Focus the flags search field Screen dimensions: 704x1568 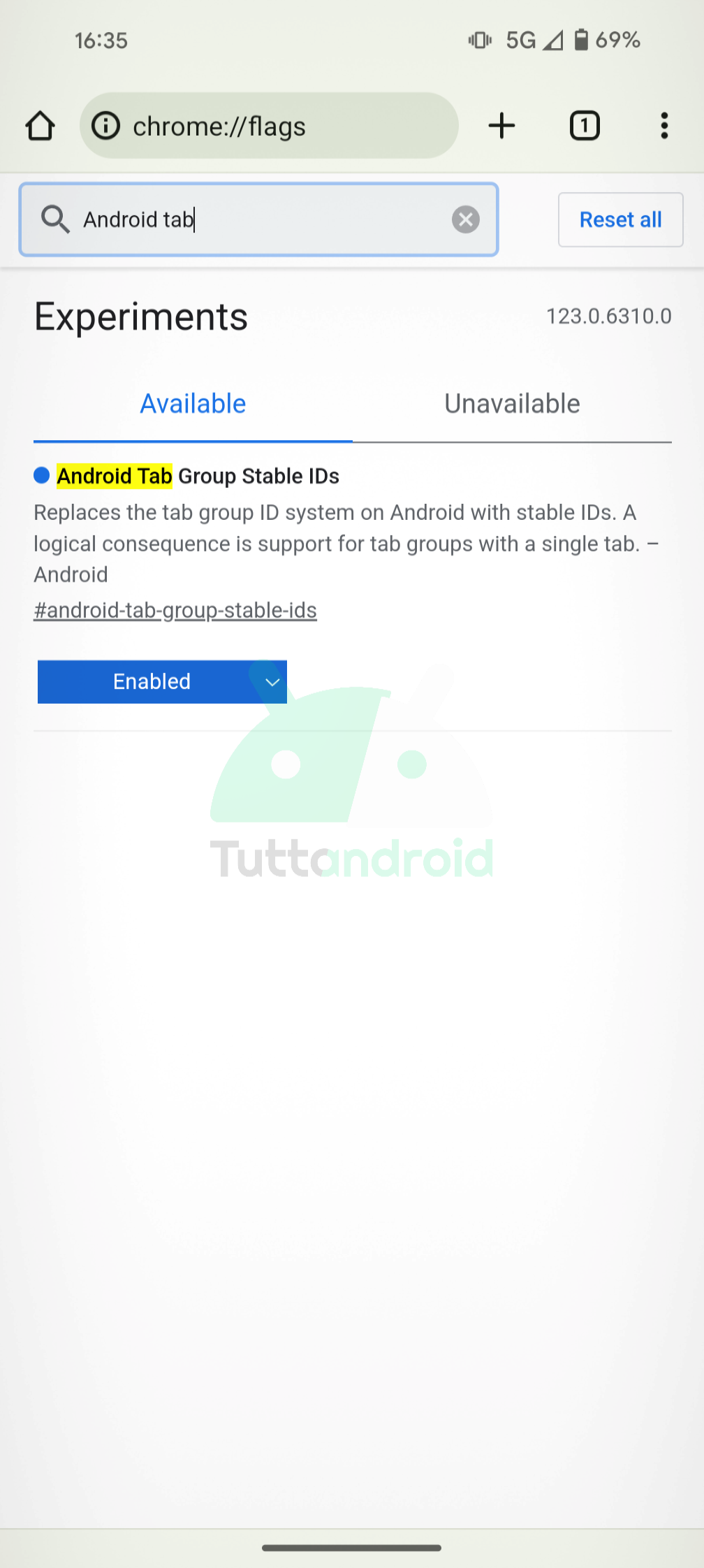point(258,219)
